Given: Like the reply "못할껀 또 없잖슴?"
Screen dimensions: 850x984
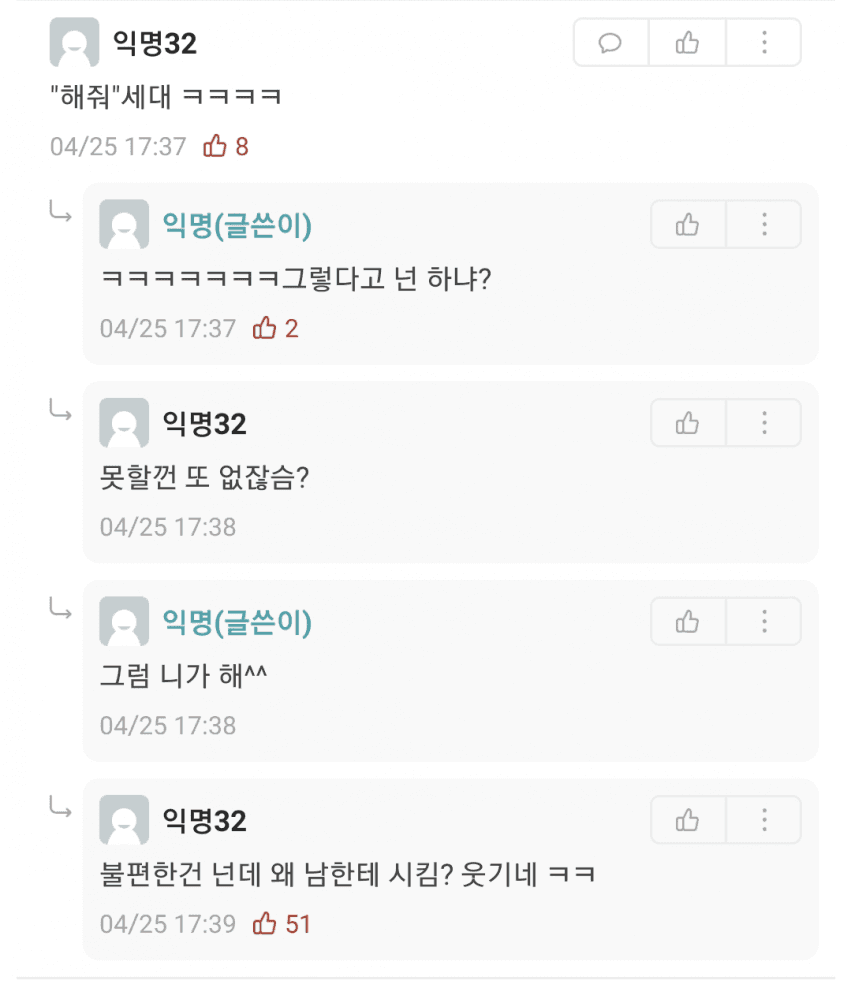Looking at the screenshot, I should (x=688, y=423).
